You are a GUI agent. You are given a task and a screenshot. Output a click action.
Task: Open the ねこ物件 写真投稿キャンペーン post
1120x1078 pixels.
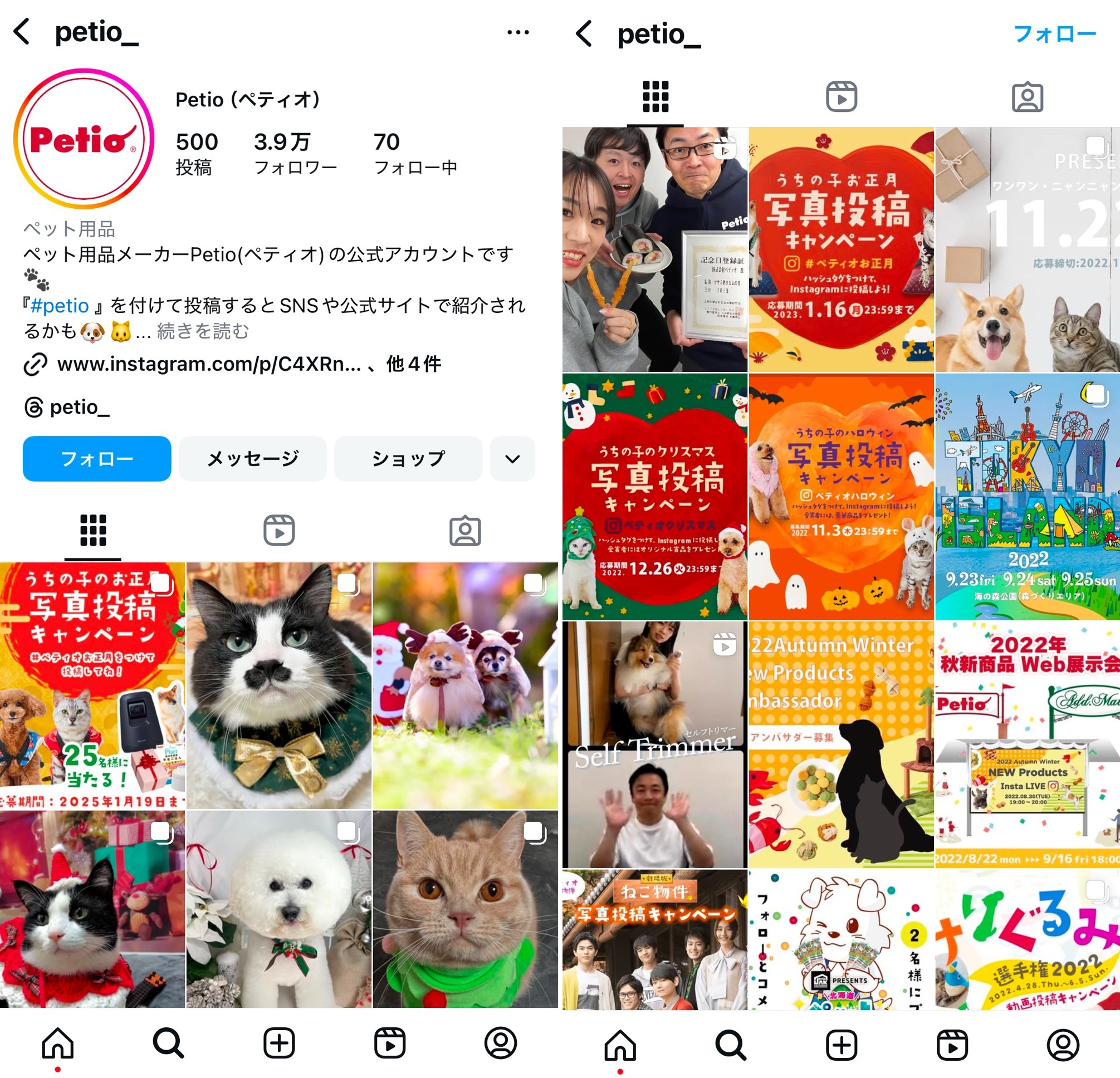(x=654, y=940)
